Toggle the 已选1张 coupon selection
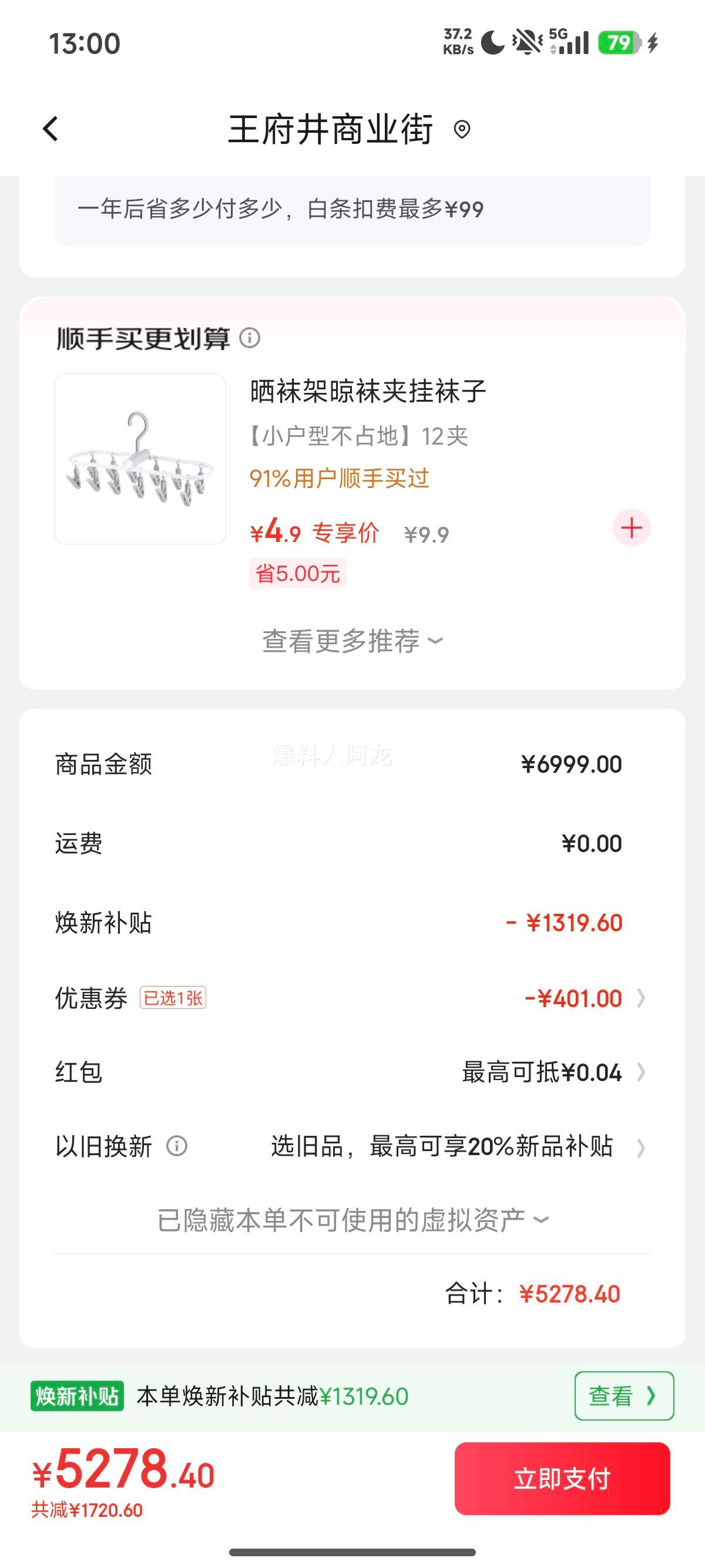705x1568 pixels. click(174, 998)
